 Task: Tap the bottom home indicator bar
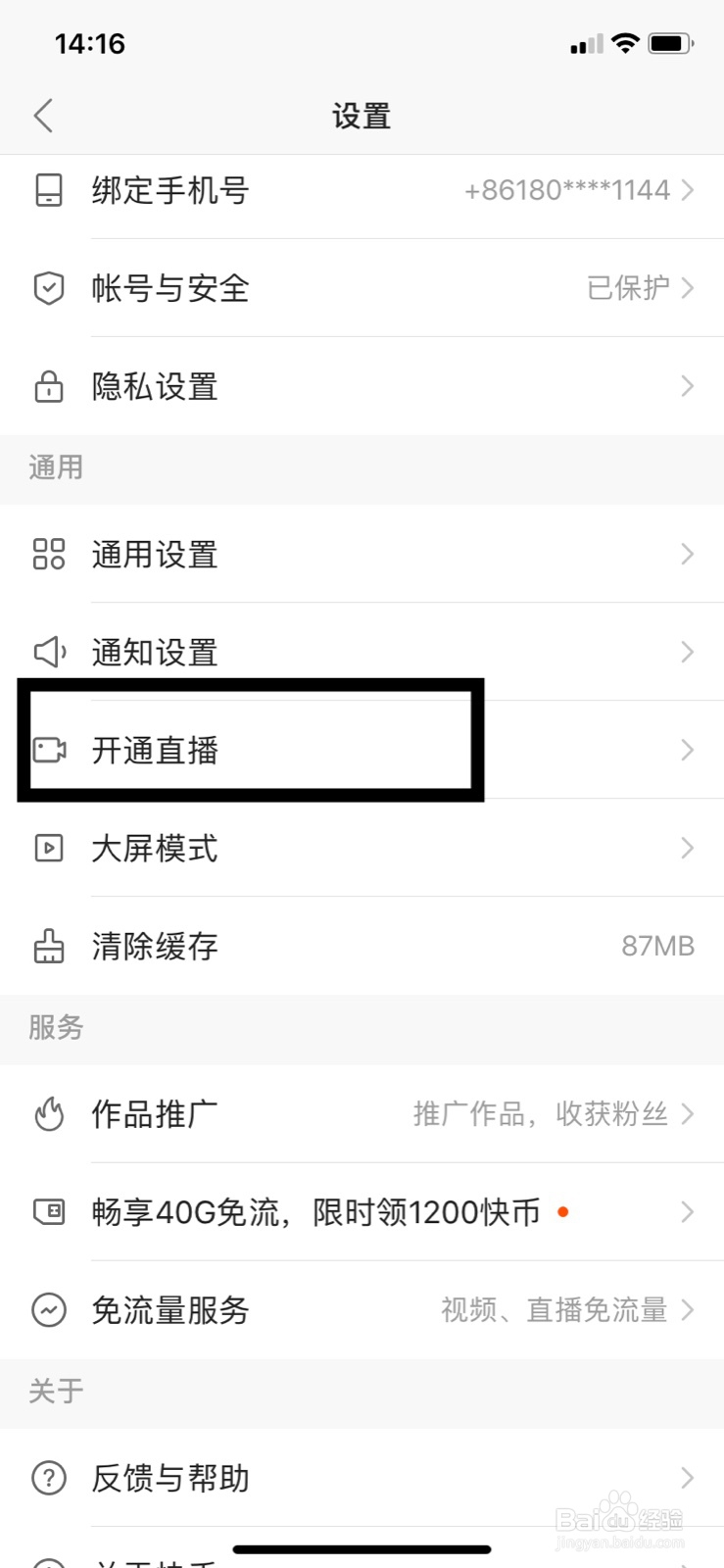click(x=362, y=1548)
